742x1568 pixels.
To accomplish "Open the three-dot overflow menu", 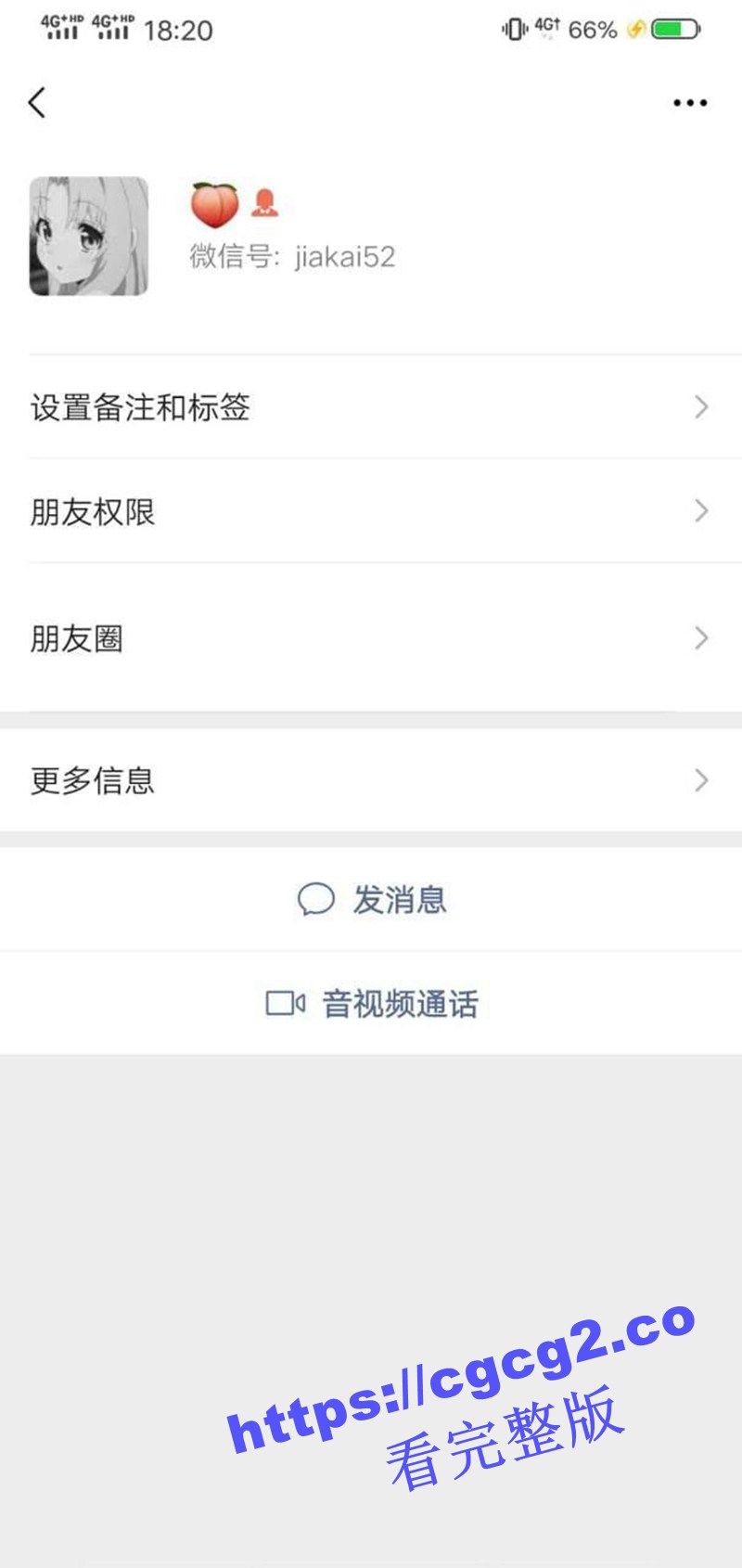I will point(690,103).
